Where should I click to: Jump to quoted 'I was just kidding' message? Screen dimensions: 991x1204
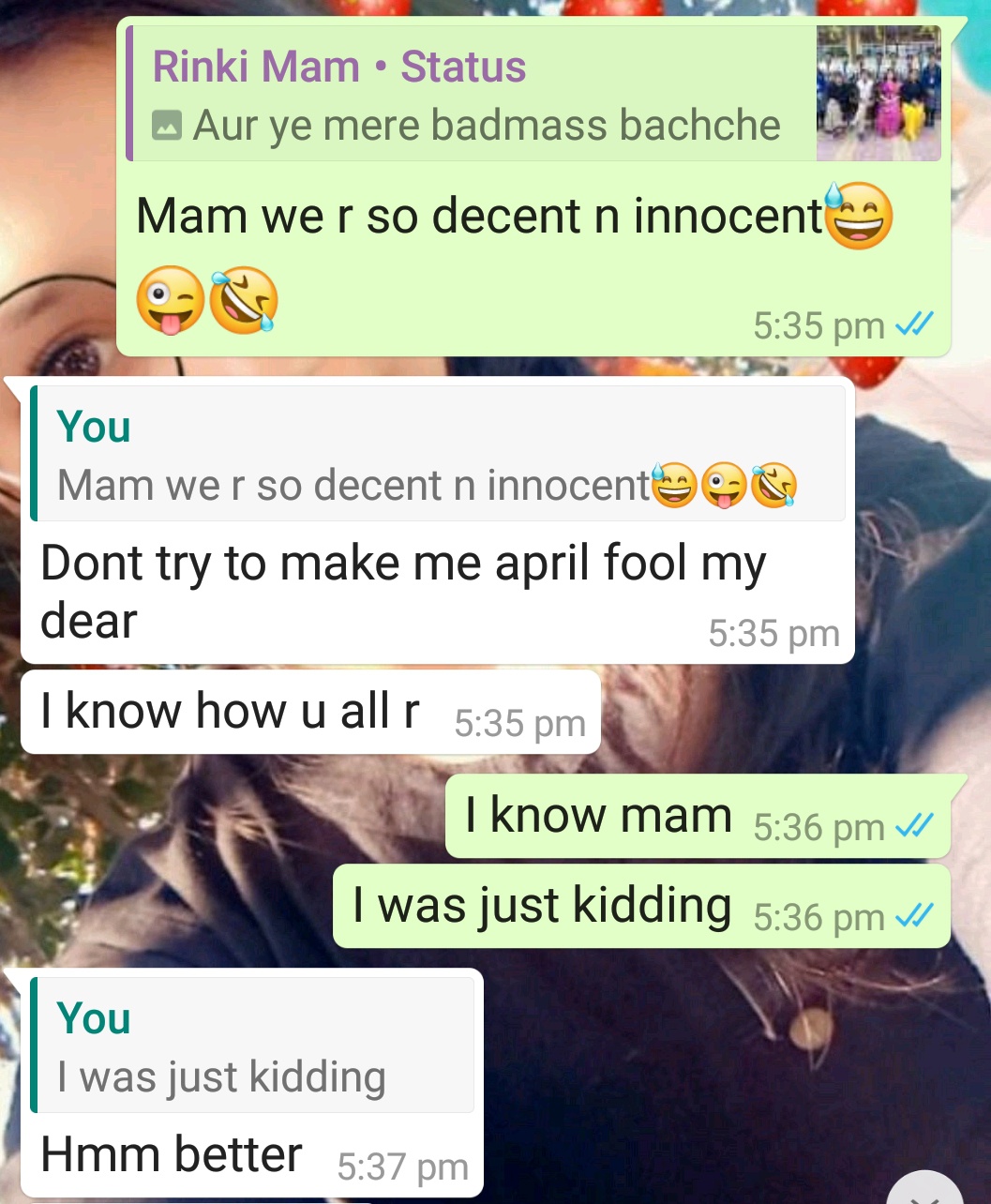click(x=251, y=1046)
